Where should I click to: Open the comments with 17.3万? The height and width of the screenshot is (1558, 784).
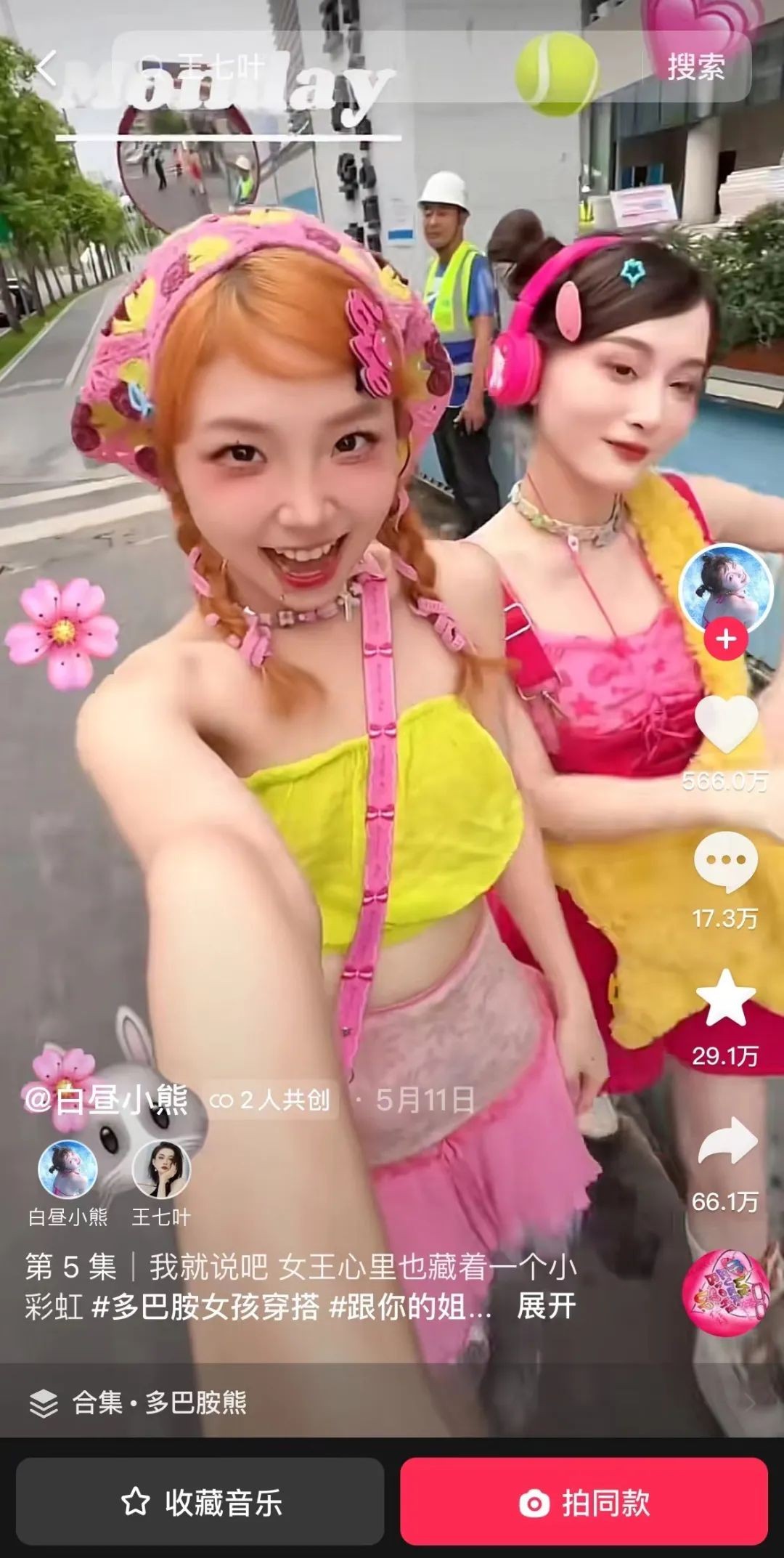pyautogui.click(x=725, y=863)
